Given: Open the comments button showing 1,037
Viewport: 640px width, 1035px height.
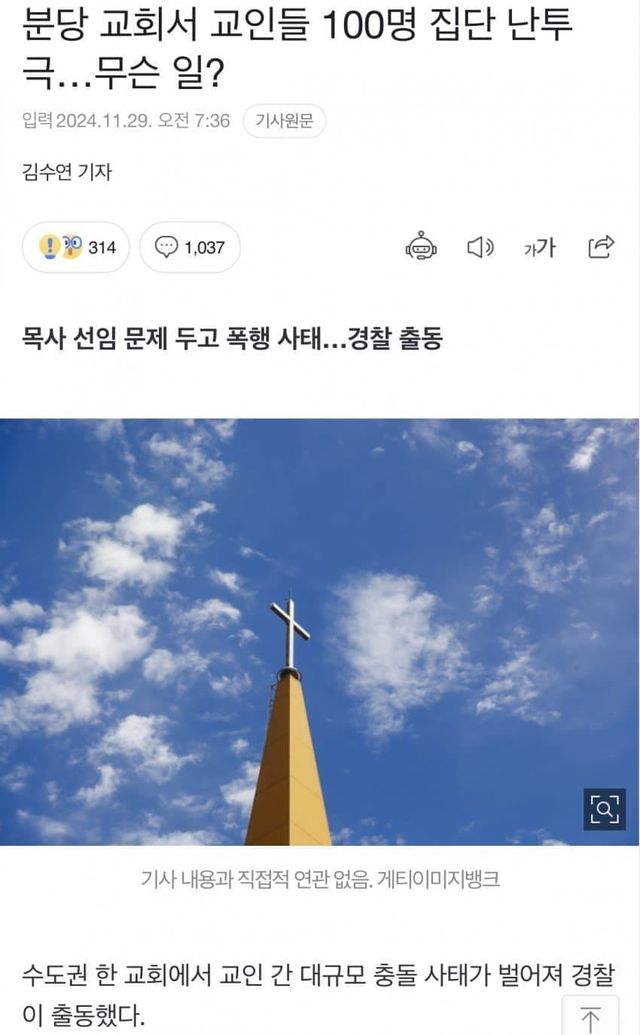Looking at the screenshot, I should coord(190,247).
